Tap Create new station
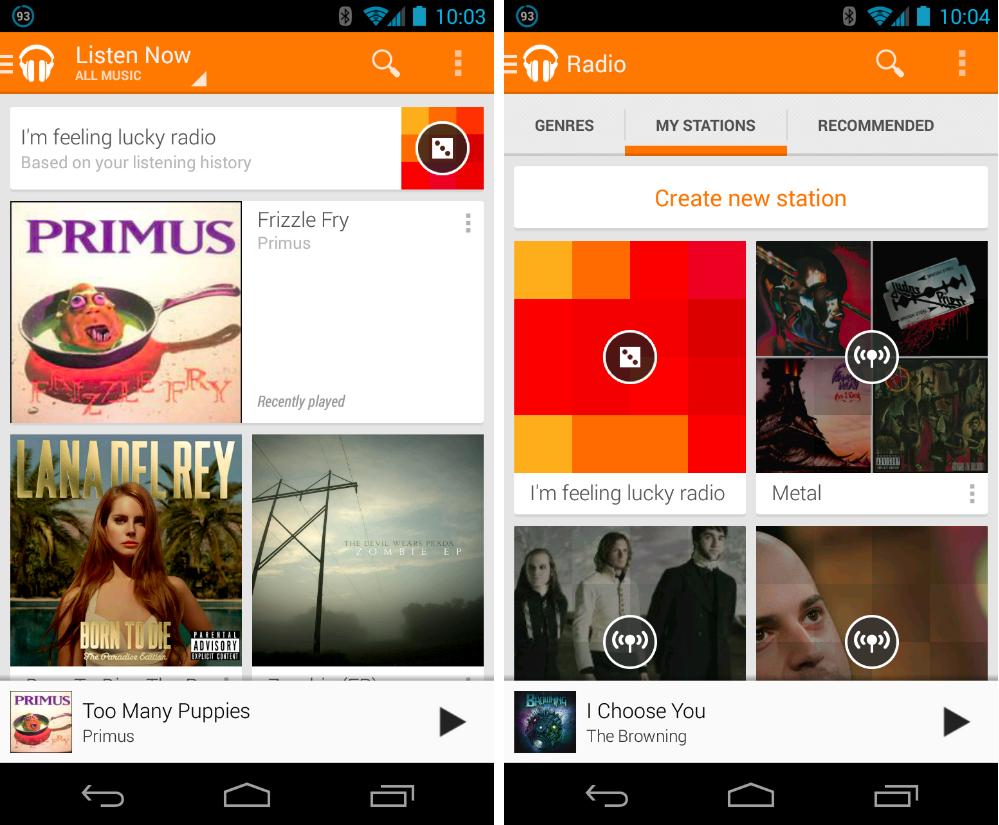This screenshot has height=825, width=999. (750, 198)
